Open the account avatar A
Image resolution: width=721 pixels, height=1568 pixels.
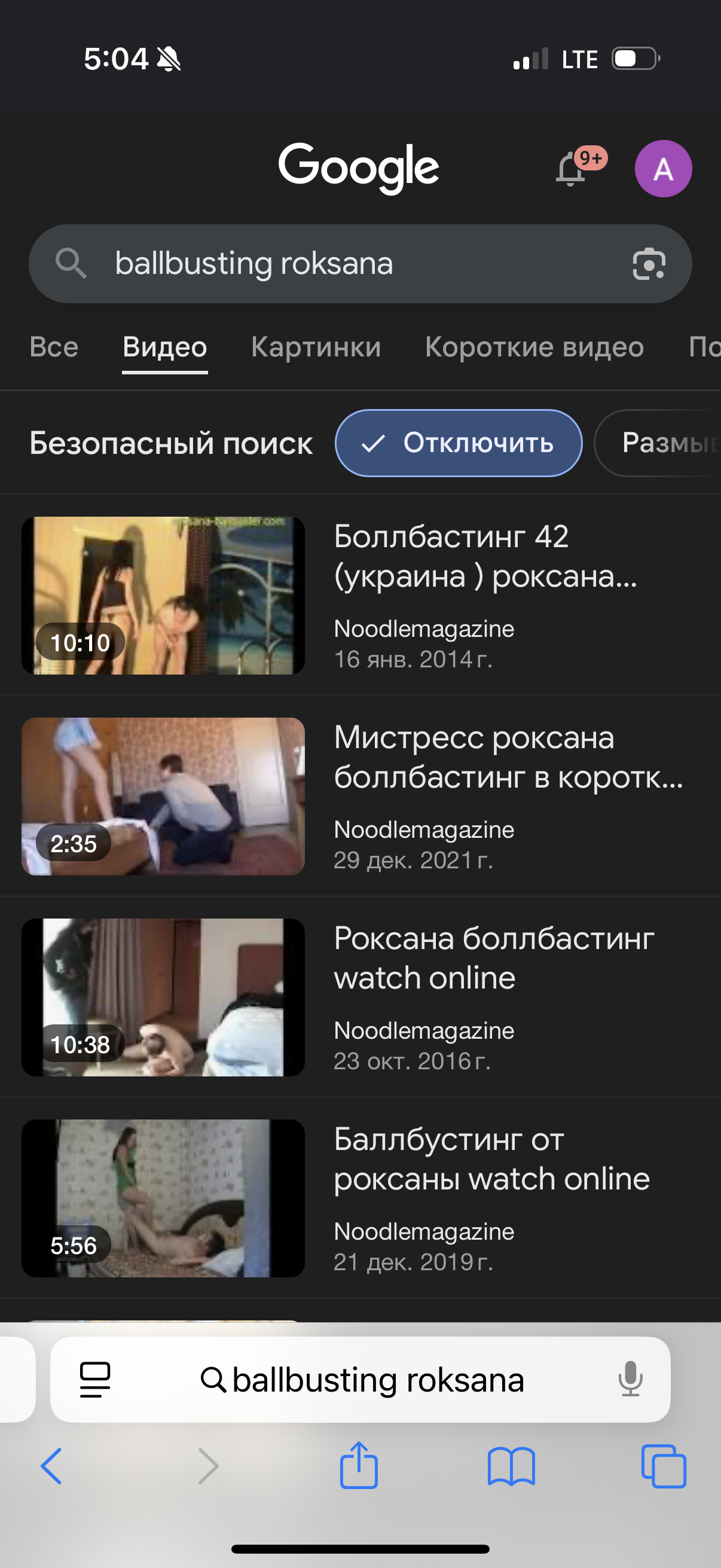[x=662, y=169]
